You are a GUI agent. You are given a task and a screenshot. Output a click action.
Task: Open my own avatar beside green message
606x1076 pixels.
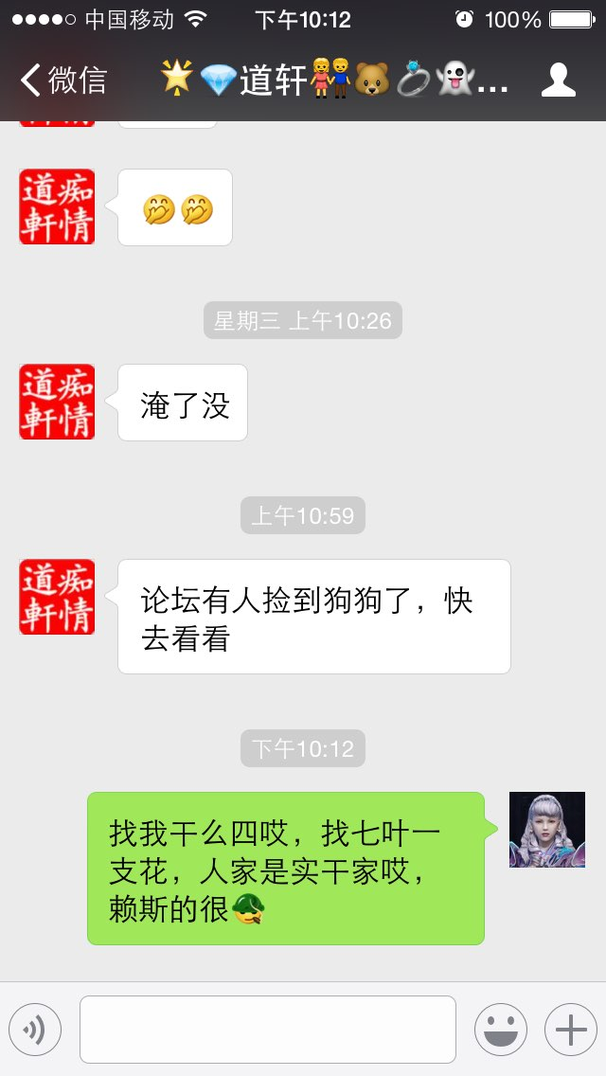tap(547, 830)
